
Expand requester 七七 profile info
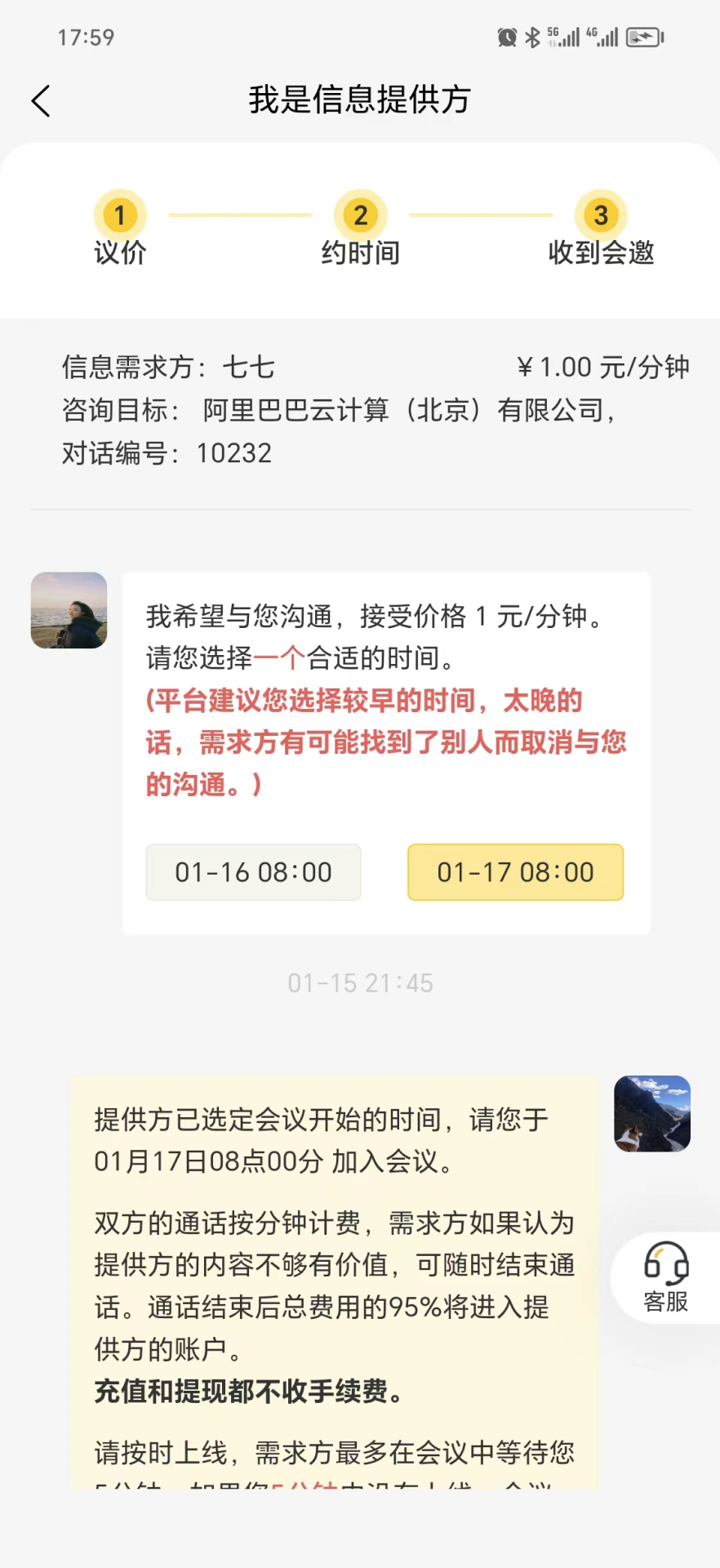pyautogui.click(x=248, y=367)
